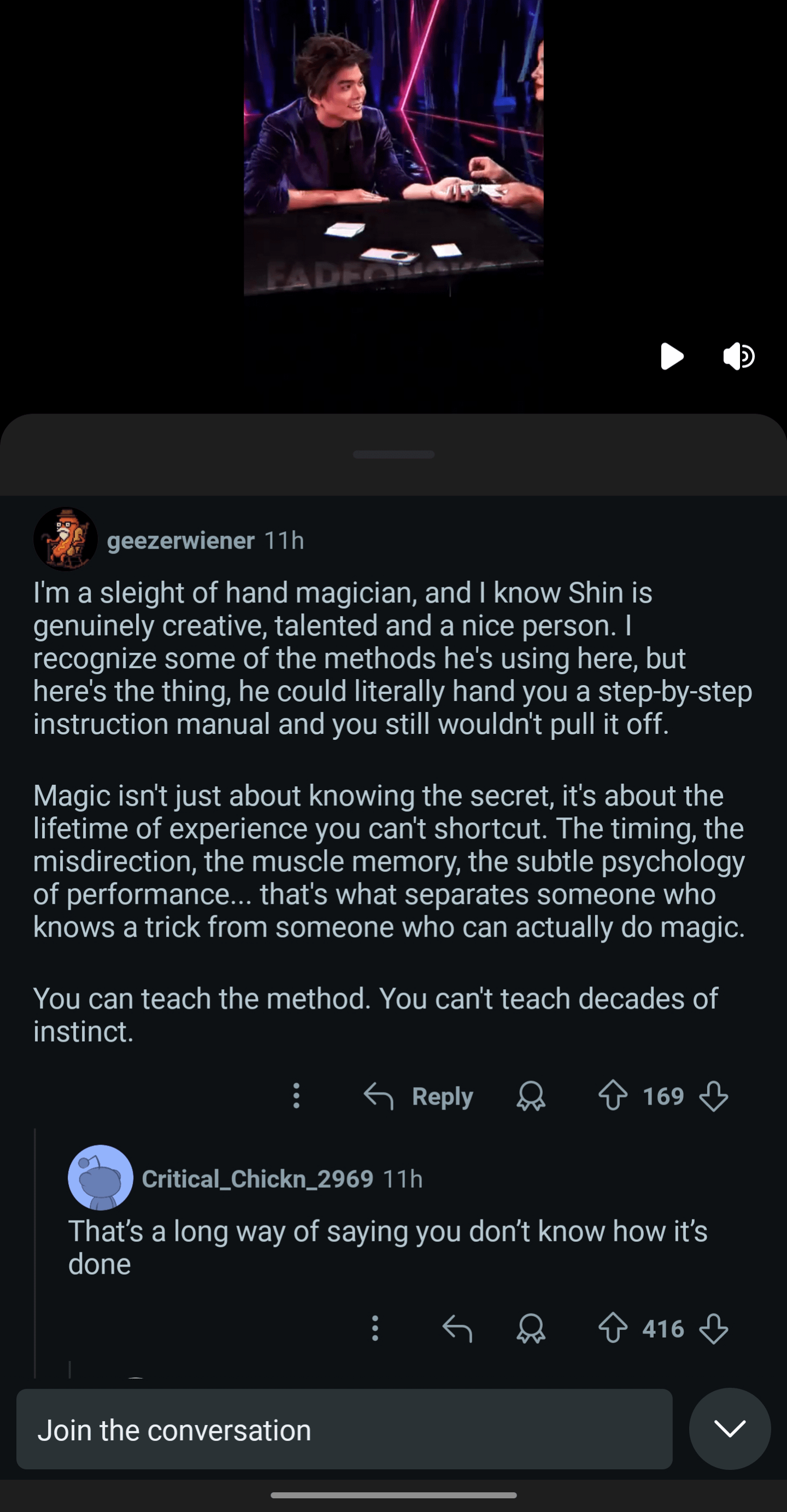Image resolution: width=787 pixels, height=1512 pixels.
Task: Mute the video sound
Action: click(x=738, y=357)
